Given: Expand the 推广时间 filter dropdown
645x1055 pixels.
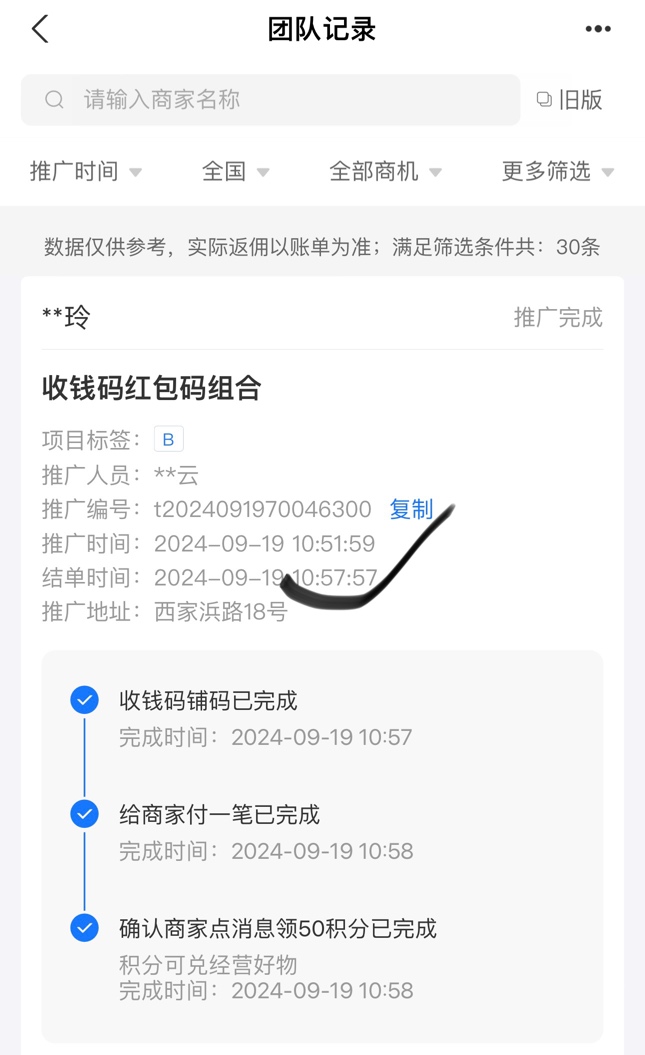Looking at the screenshot, I should tap(86, 172).
